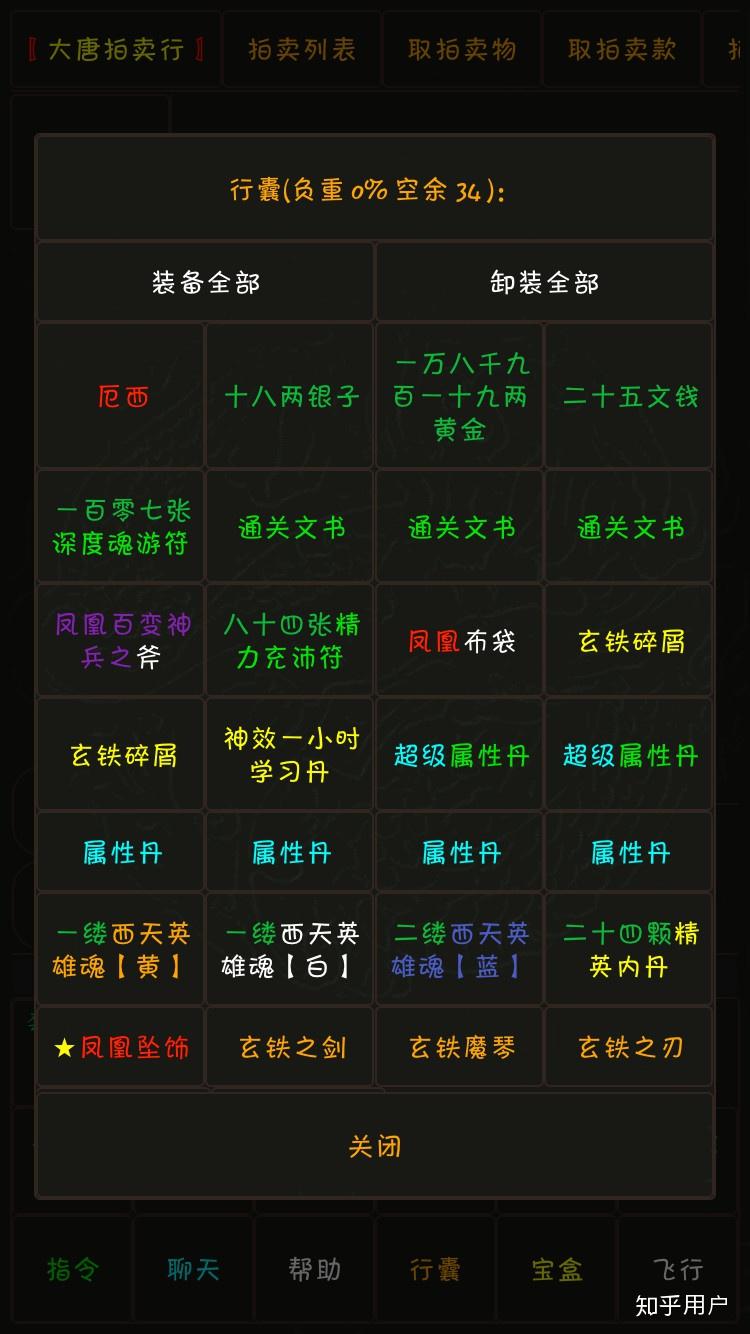This screenshot has height=1334, width=750.
Task: Close the inventory with 关闭
Action: [x=375, y=1147]
